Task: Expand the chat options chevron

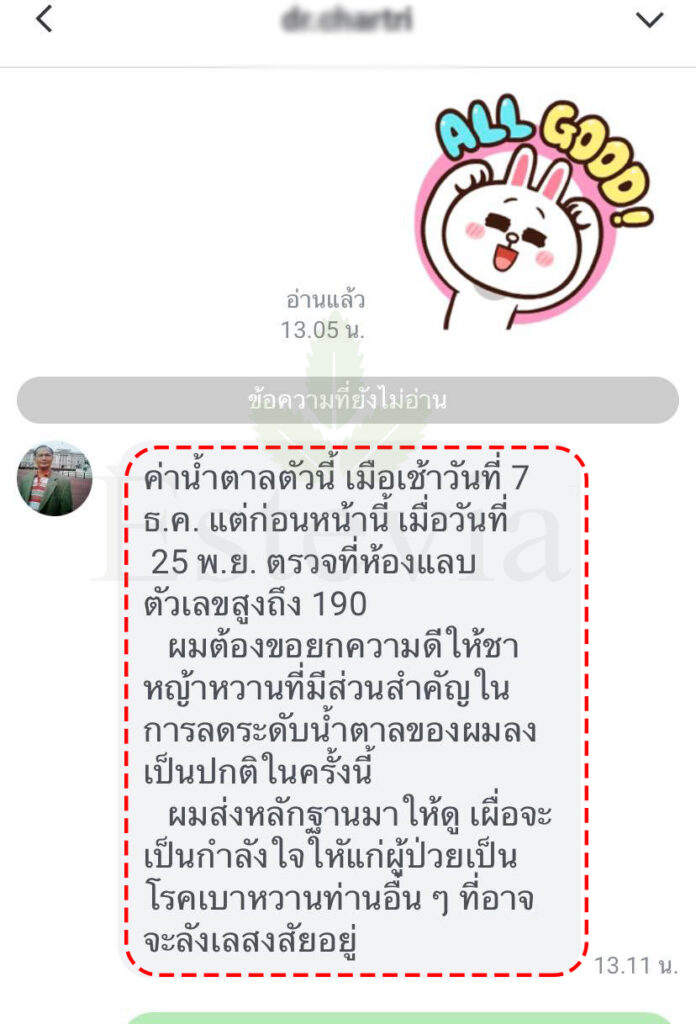Action: coord(650,19)
